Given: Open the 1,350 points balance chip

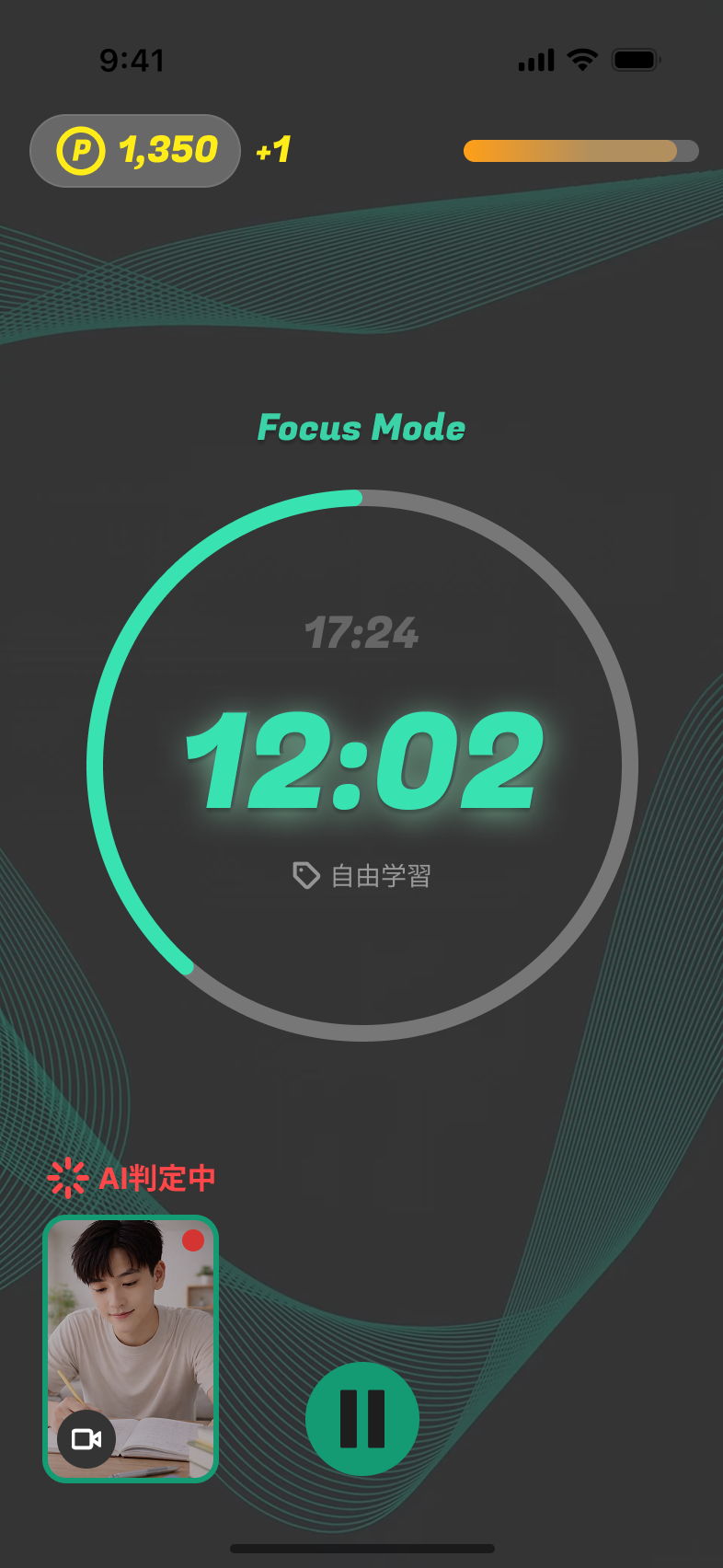Looking at the screenshot, I should (136, 151).
